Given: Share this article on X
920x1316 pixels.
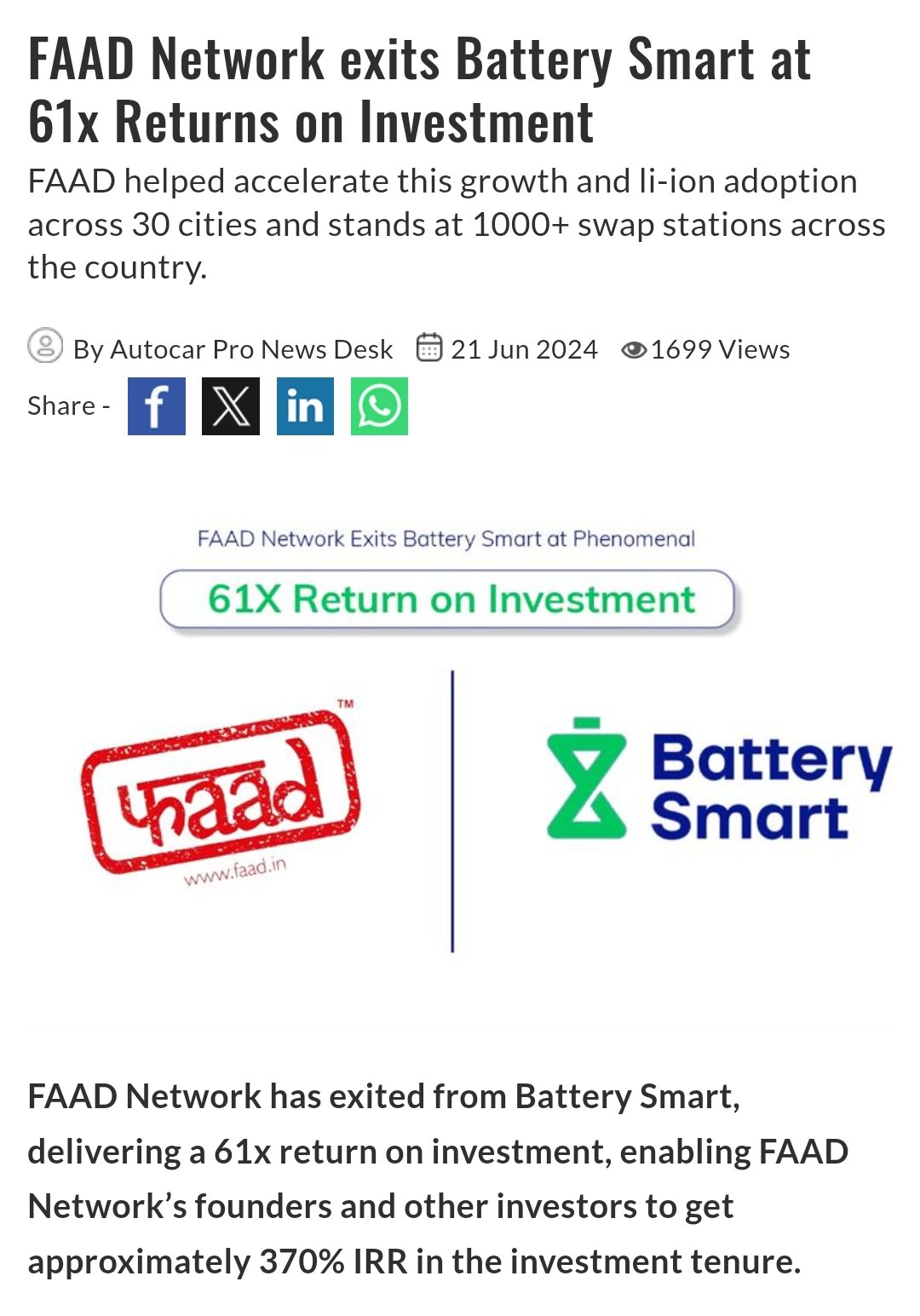Looking at the screenshot, I should tap(231, 406).
